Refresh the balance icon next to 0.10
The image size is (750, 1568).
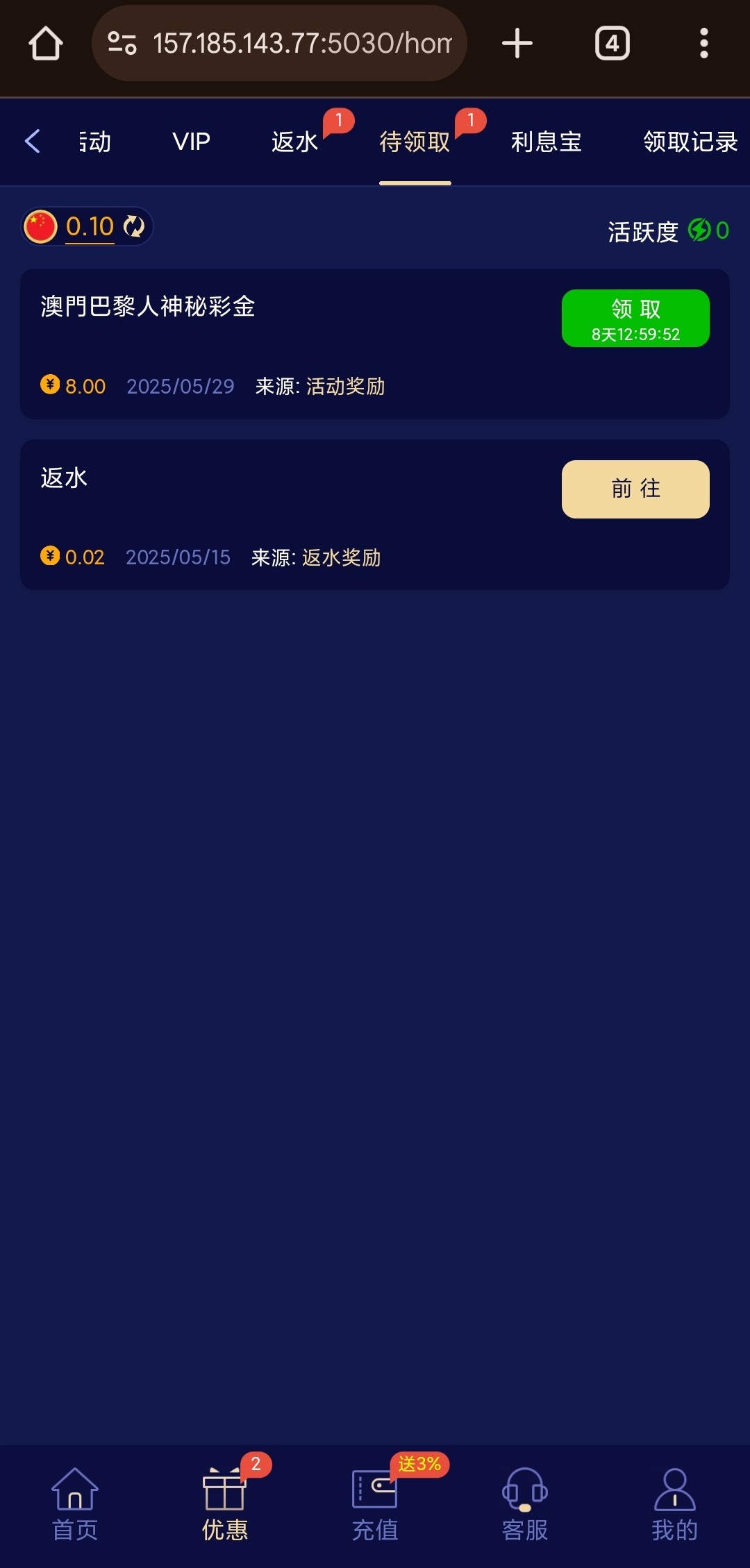133,226
